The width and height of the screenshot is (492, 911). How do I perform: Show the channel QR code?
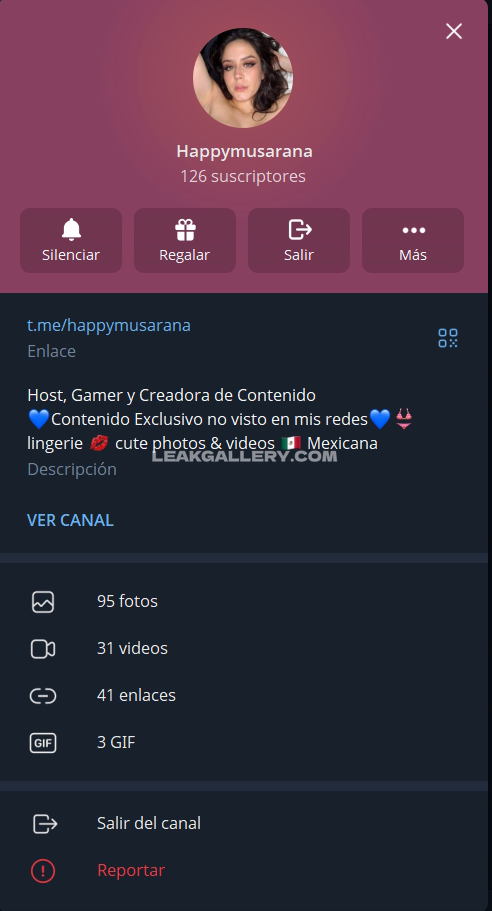[448, 338]
